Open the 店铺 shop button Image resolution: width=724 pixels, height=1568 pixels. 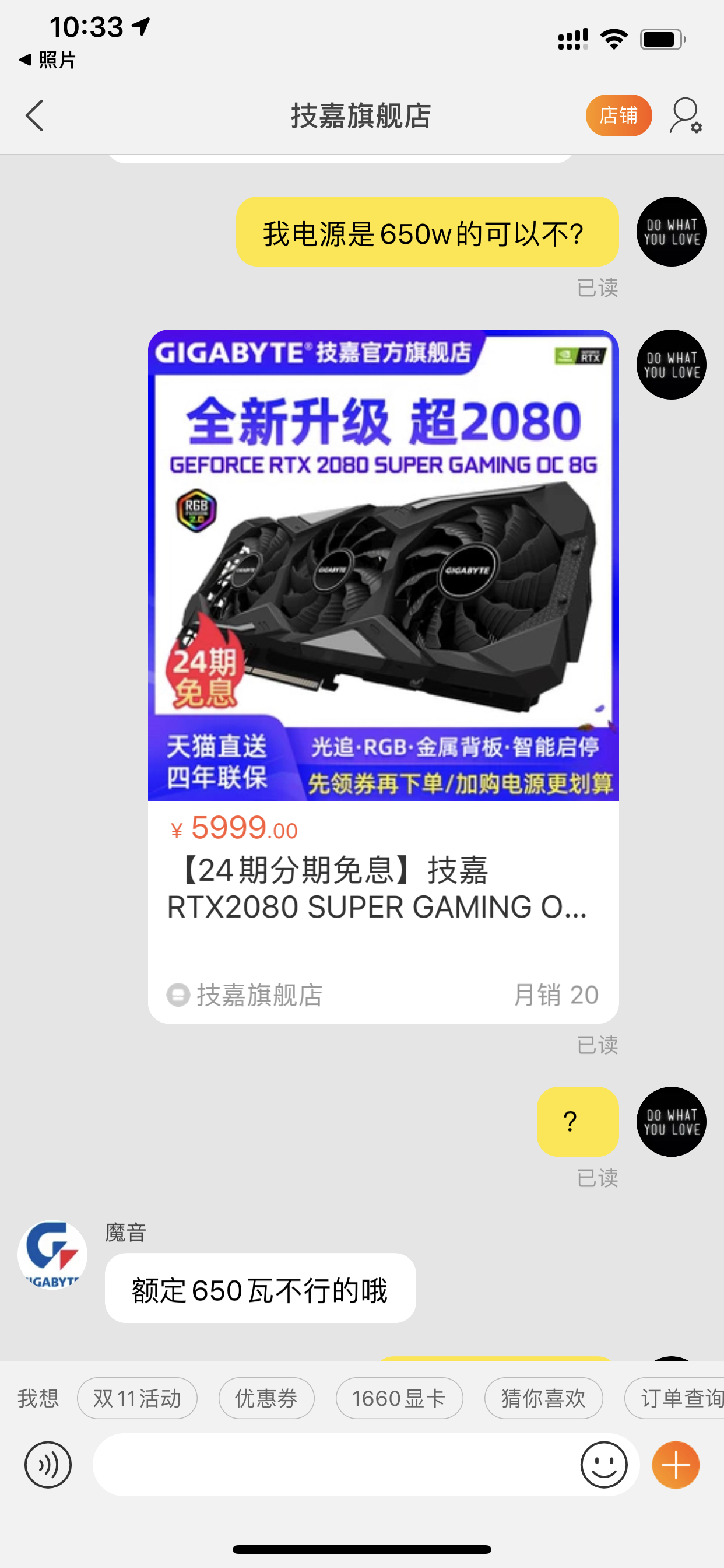tap(618, 115)
